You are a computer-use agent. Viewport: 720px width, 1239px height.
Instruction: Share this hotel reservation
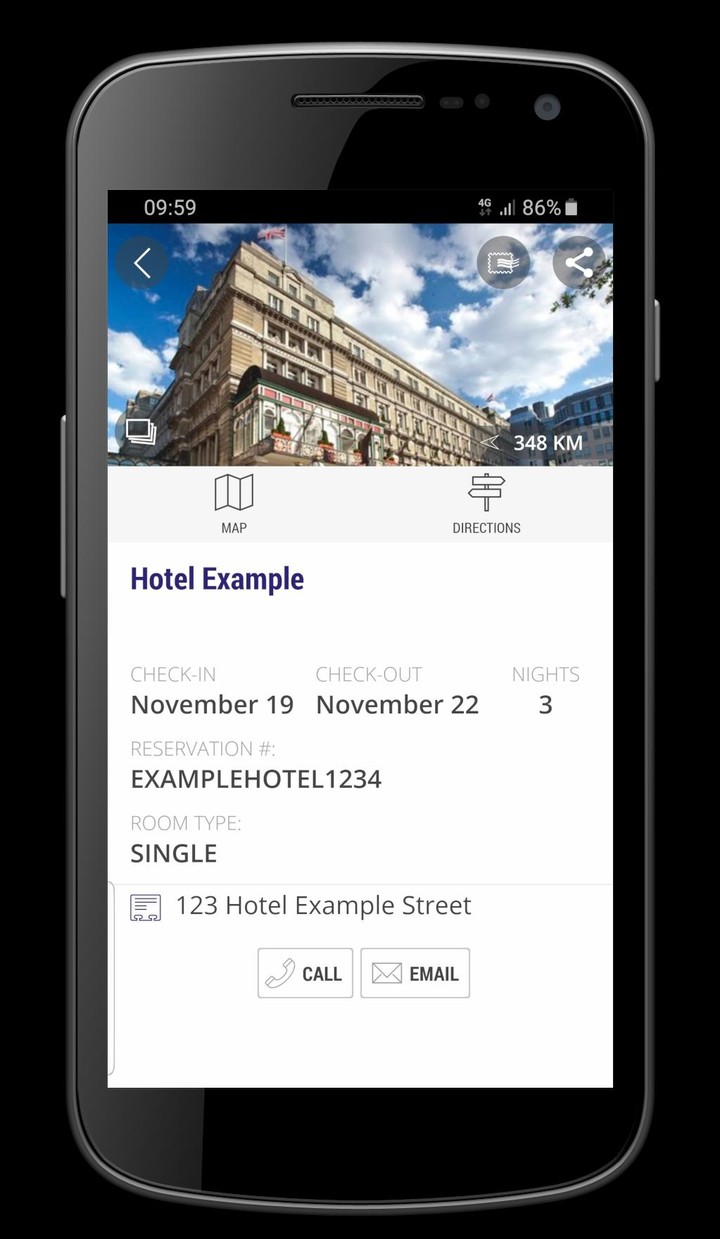click(x=579, y=263)
